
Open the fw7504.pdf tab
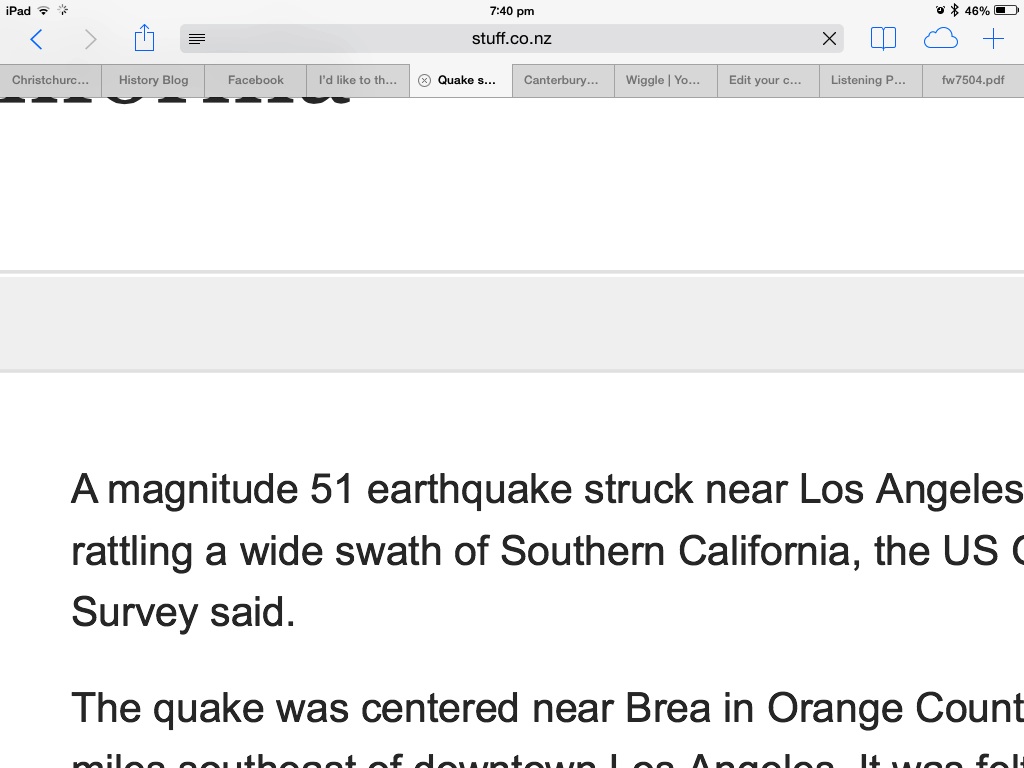coord(973,80)
